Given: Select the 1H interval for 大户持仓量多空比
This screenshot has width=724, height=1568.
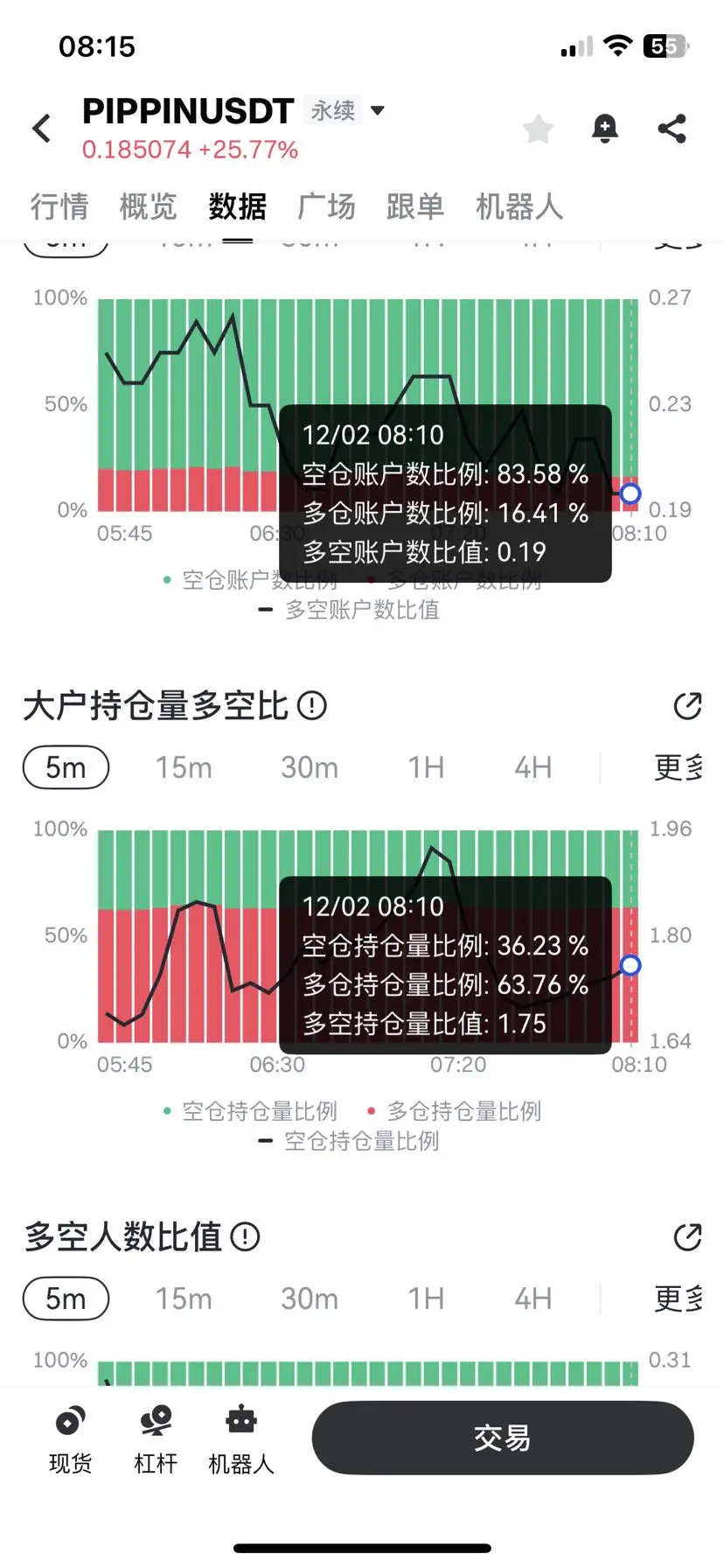Looking at the screenshot, I should [x=426, y=767].
